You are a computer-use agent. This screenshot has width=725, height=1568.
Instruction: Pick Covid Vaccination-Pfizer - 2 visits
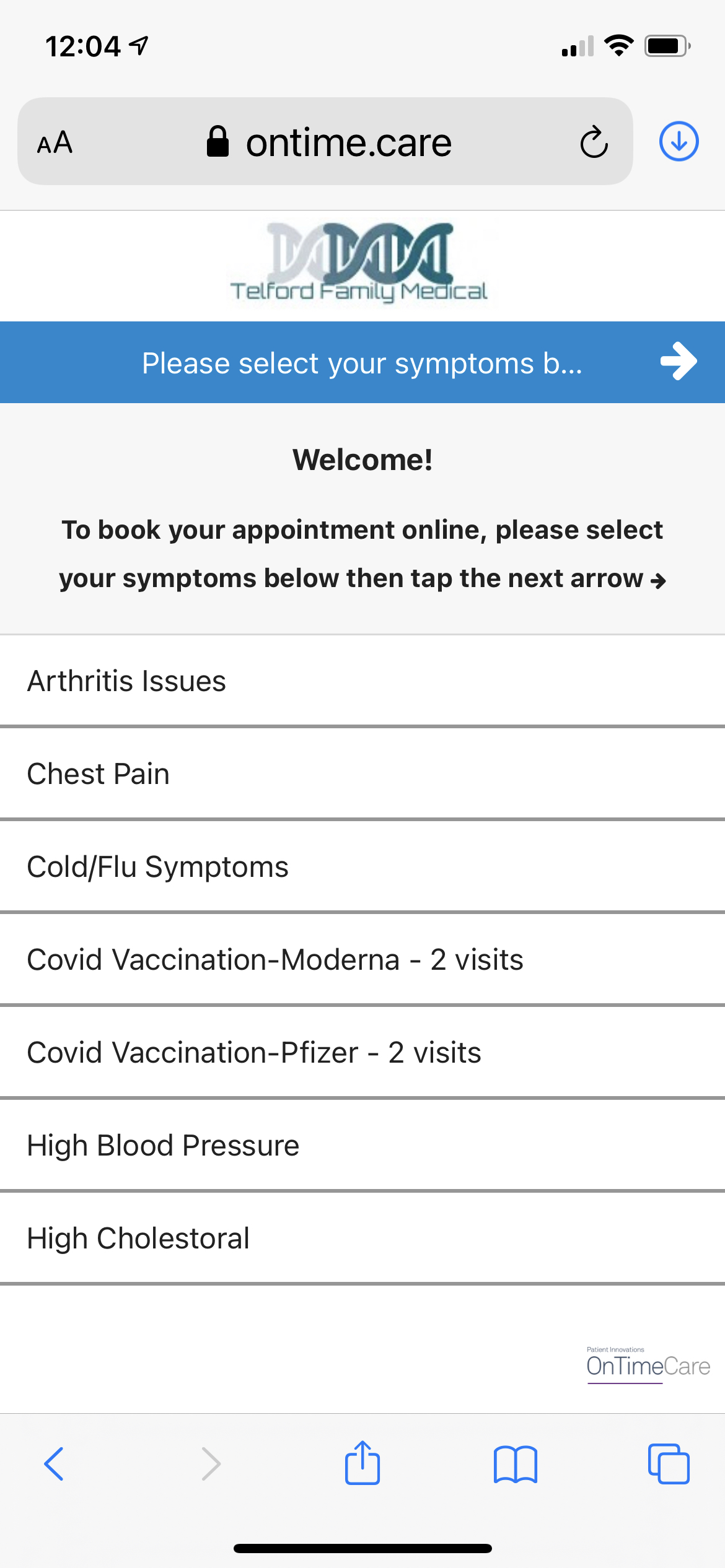click(362, 1053)
